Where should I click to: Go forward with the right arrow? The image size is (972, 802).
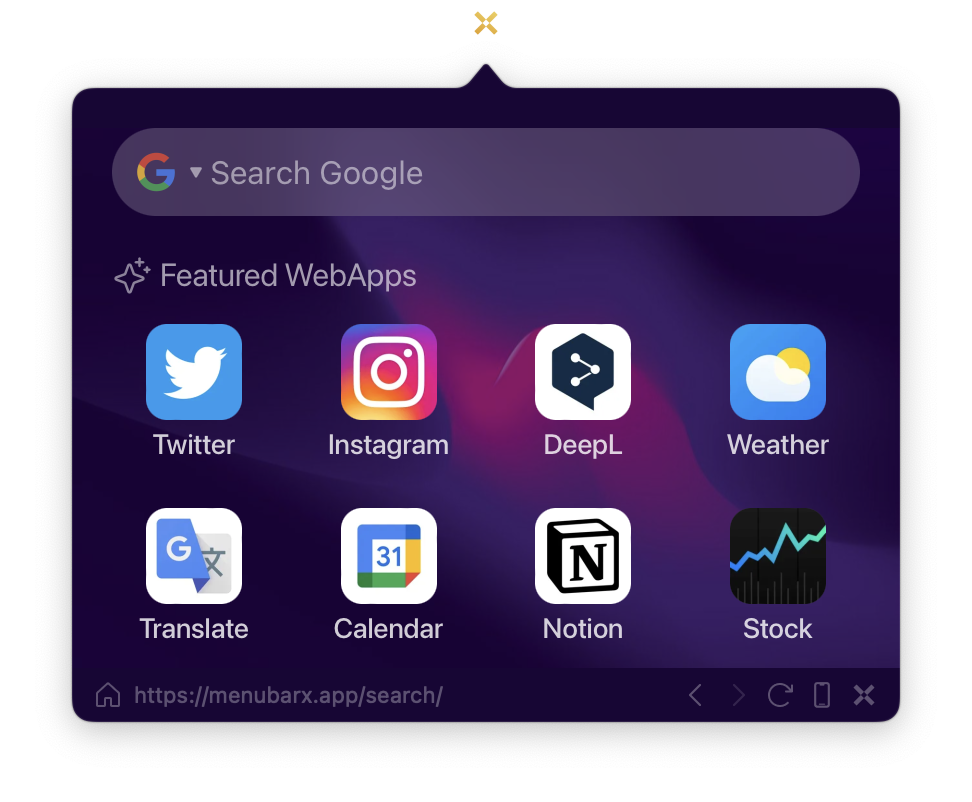(x=738, y=695)
